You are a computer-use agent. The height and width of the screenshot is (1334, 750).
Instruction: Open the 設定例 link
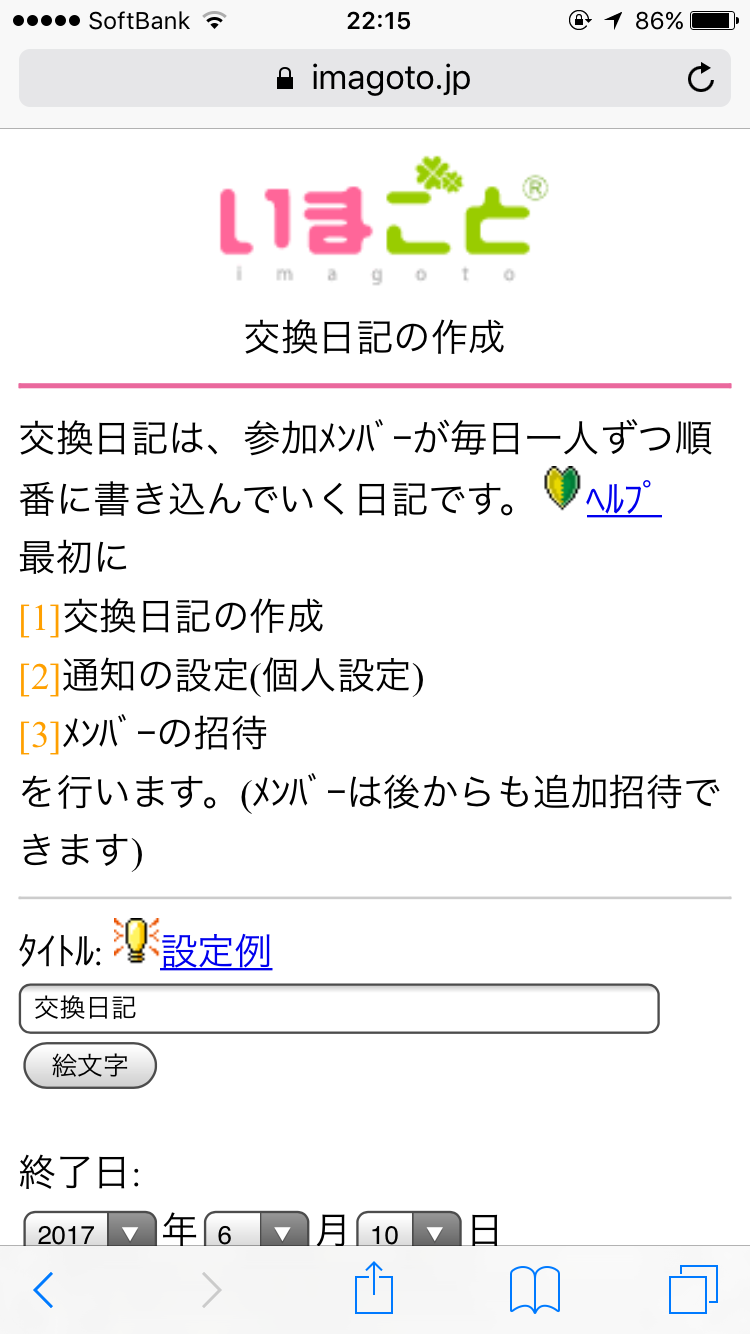(216, 951)
